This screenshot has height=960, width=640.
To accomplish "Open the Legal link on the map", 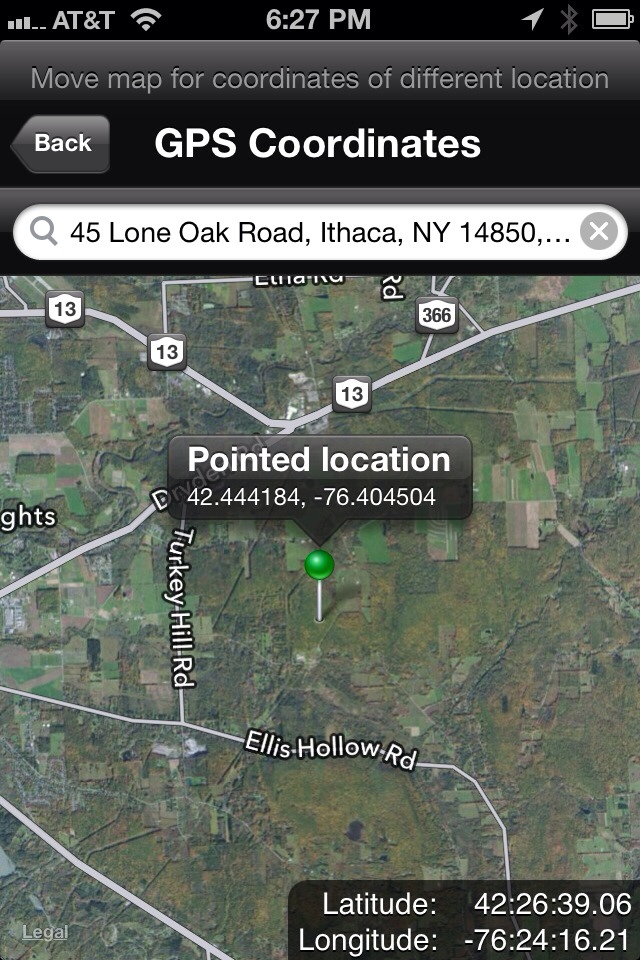I will (x=45, y=932).
